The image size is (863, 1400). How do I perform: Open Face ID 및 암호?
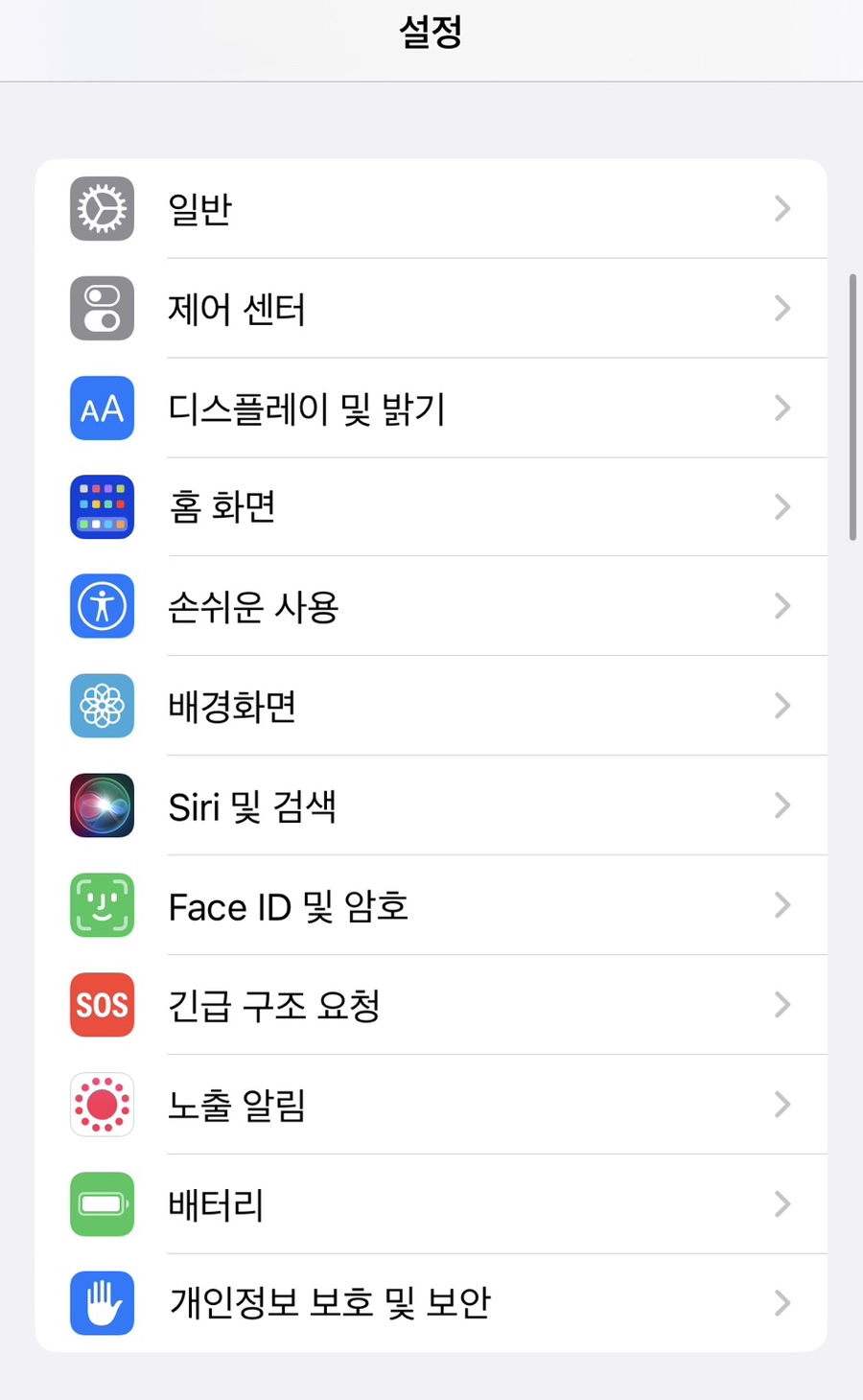coord(431,906)
